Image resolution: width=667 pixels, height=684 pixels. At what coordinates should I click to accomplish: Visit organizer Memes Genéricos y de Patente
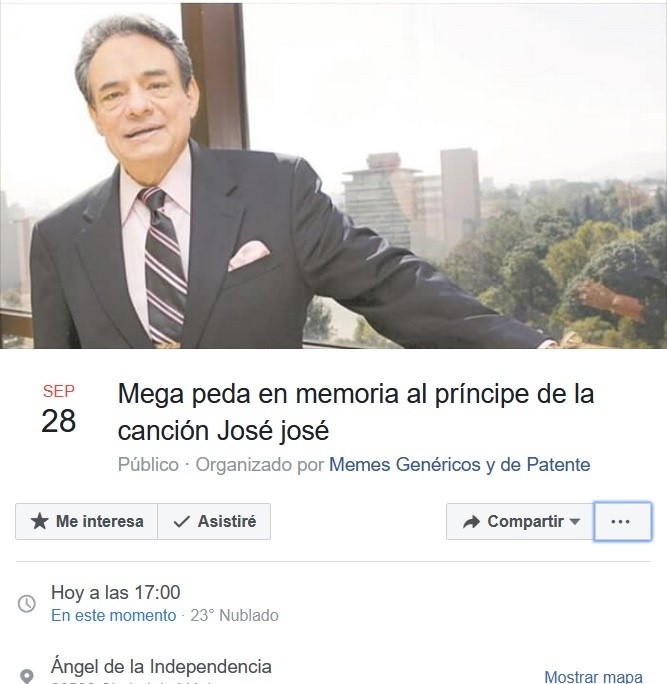tap(459, 464)
